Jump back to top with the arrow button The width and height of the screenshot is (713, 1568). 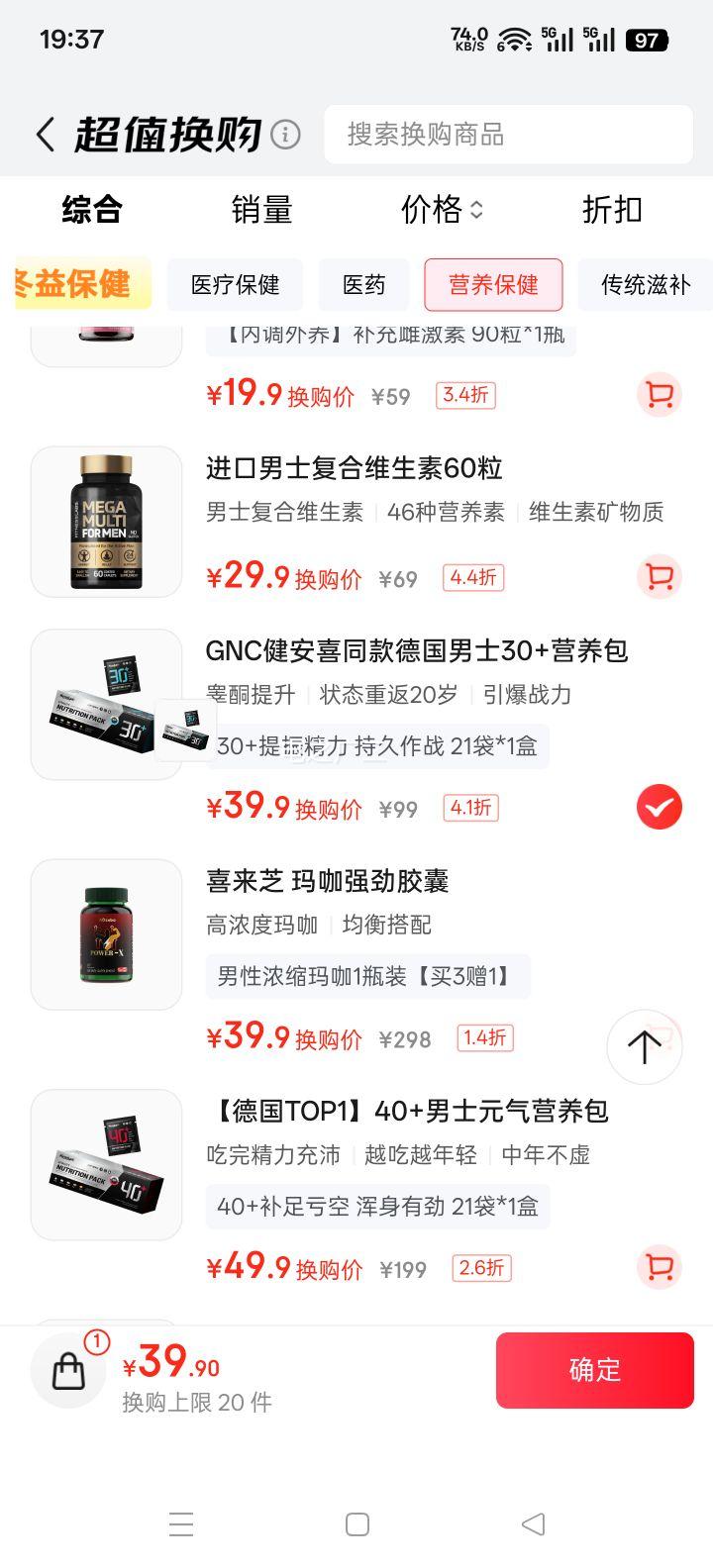tap(644, 1046)
